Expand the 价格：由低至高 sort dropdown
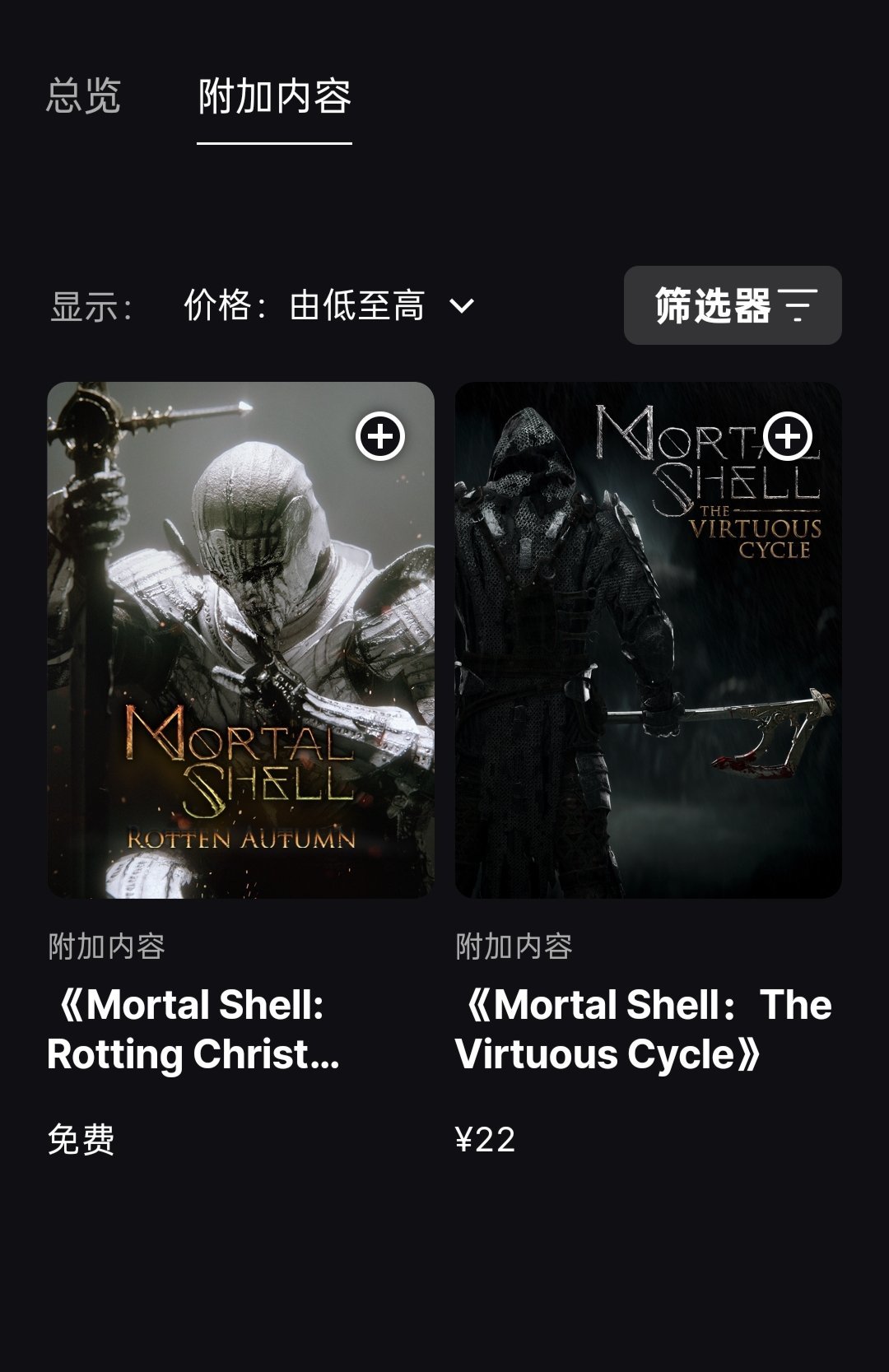 (x=329, y=305)
